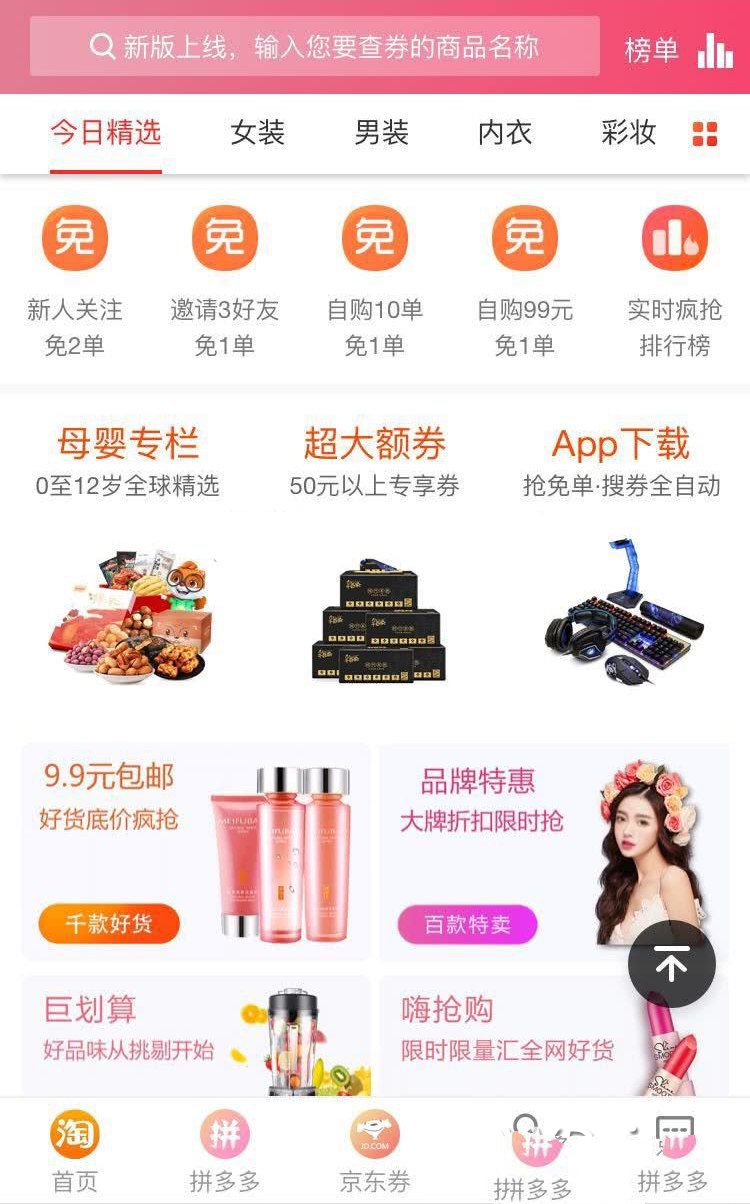Tap the 京东券 JD icon in bottom bar
Viewport: 750px width, 1204px height.
pyautogui.click(x=375, y=1131)
